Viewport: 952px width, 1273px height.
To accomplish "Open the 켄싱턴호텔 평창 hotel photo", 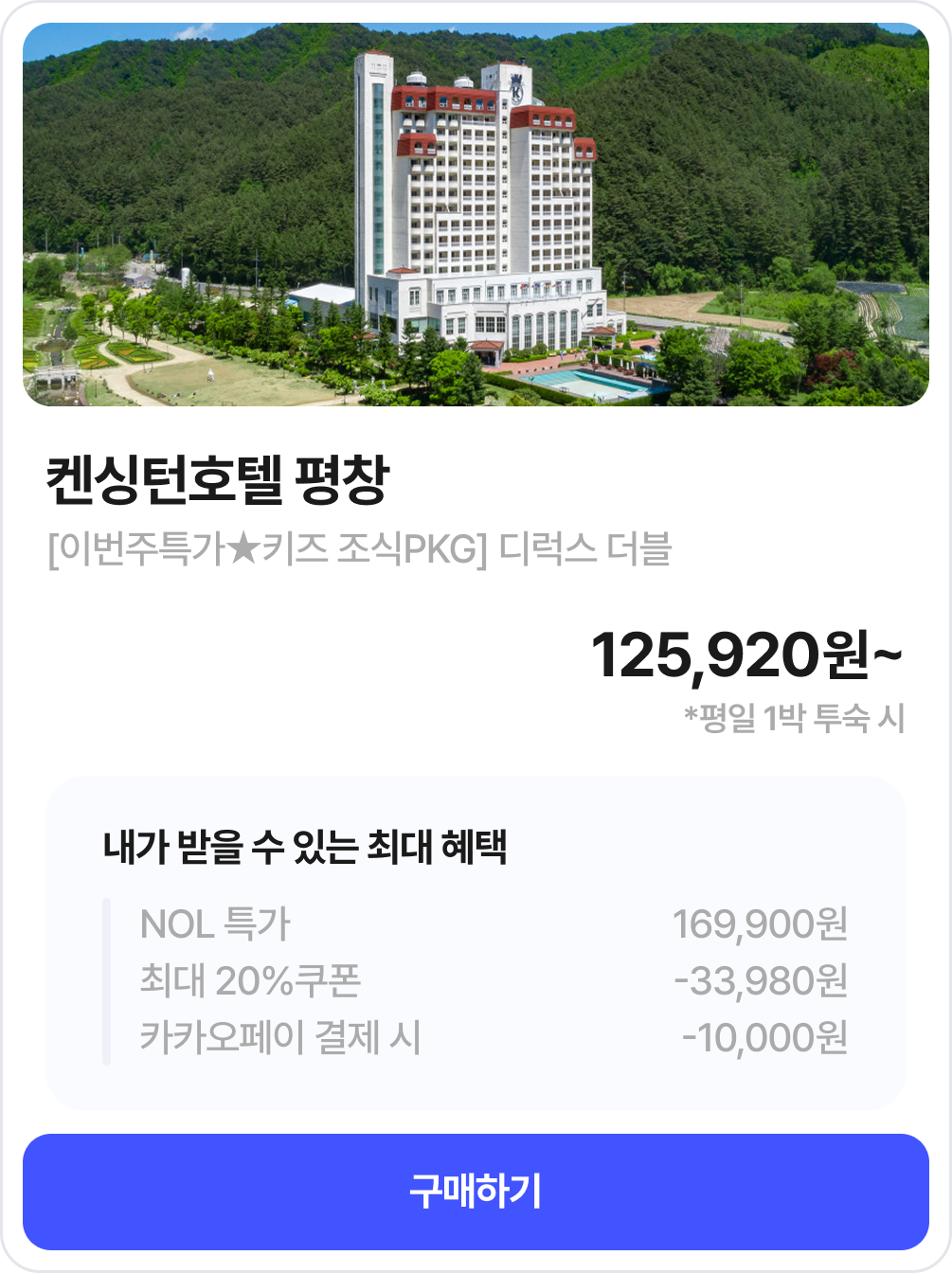I will pyautogui.click(x=476, y=215).
